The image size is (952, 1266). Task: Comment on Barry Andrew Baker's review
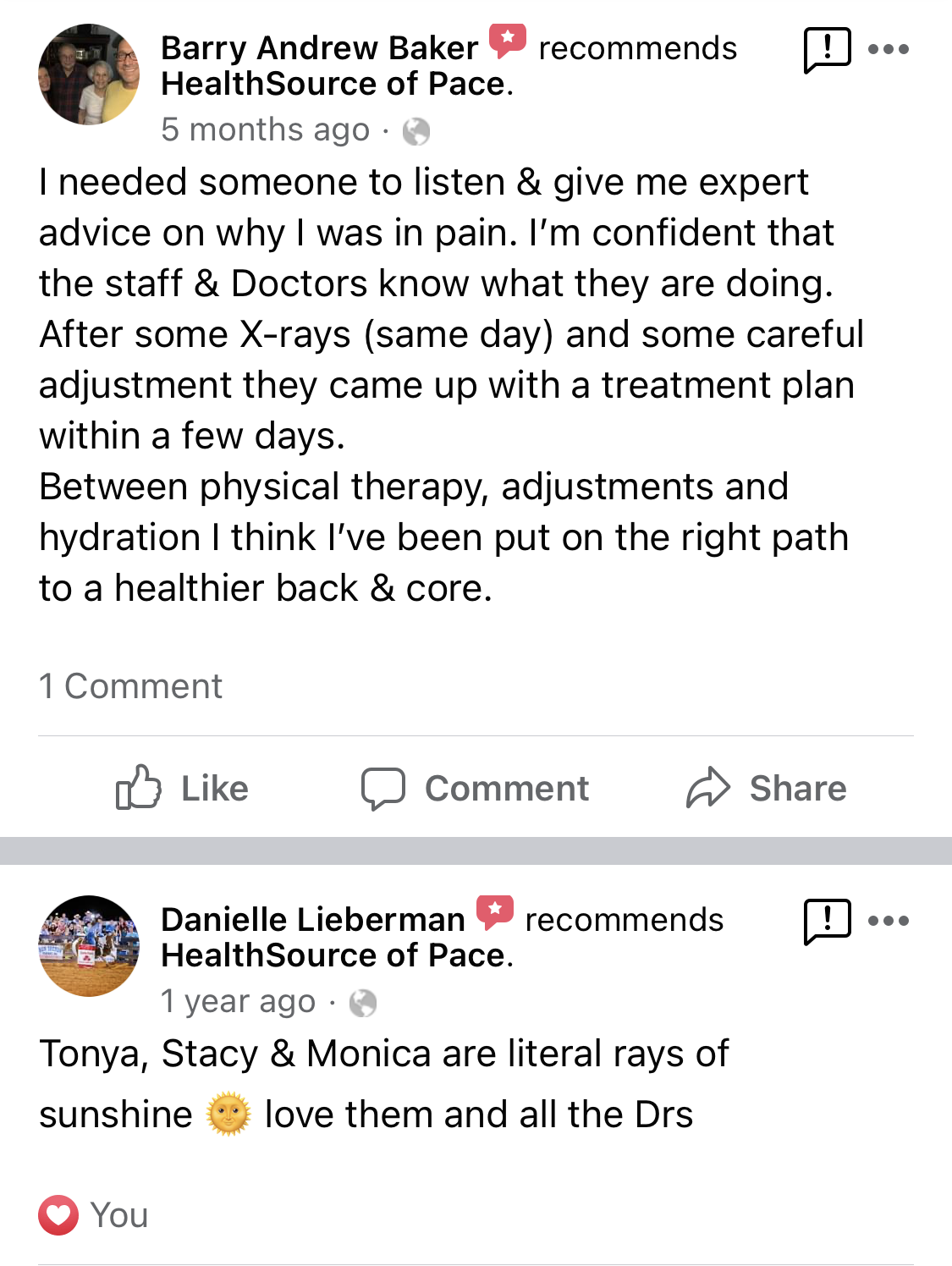pos(475,788)
